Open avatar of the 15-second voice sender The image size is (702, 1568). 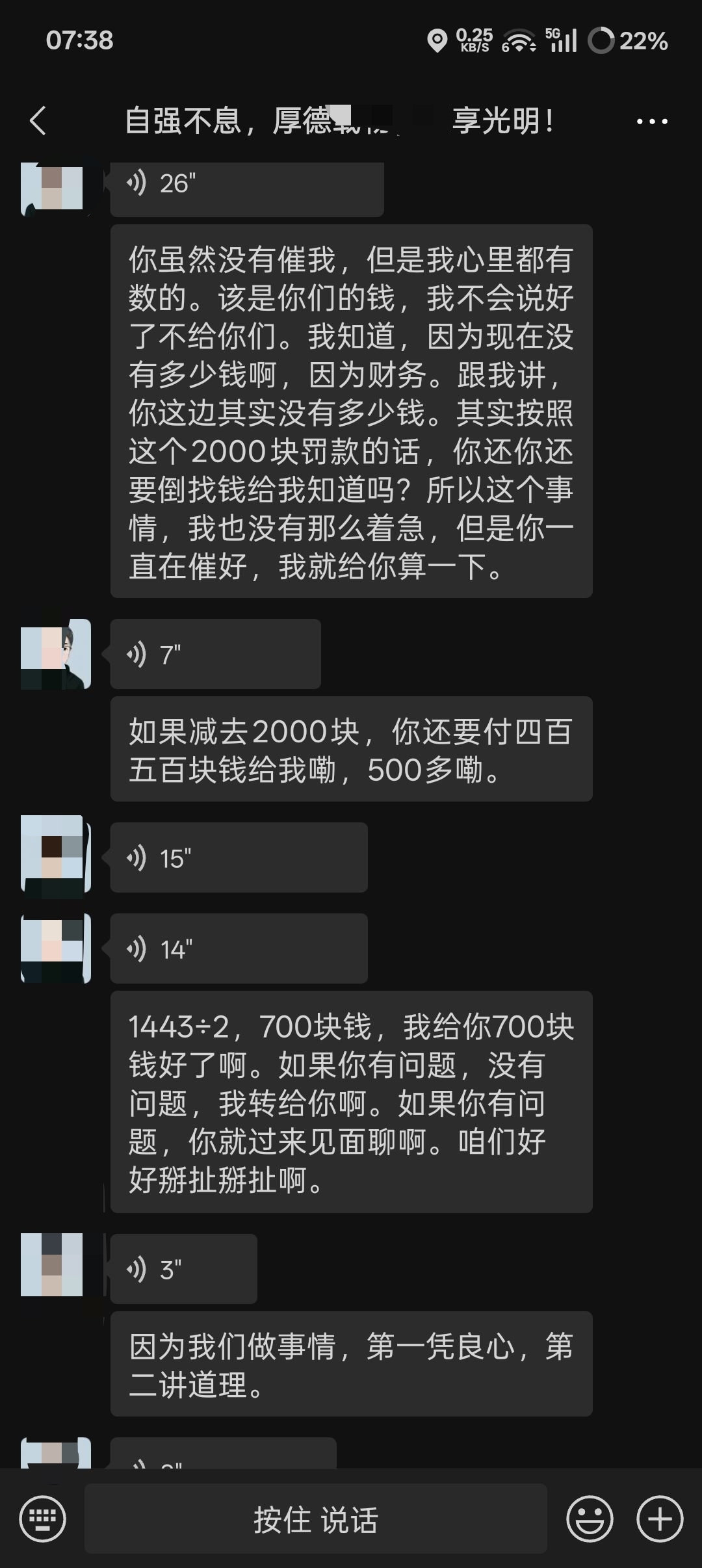[56, 857]
